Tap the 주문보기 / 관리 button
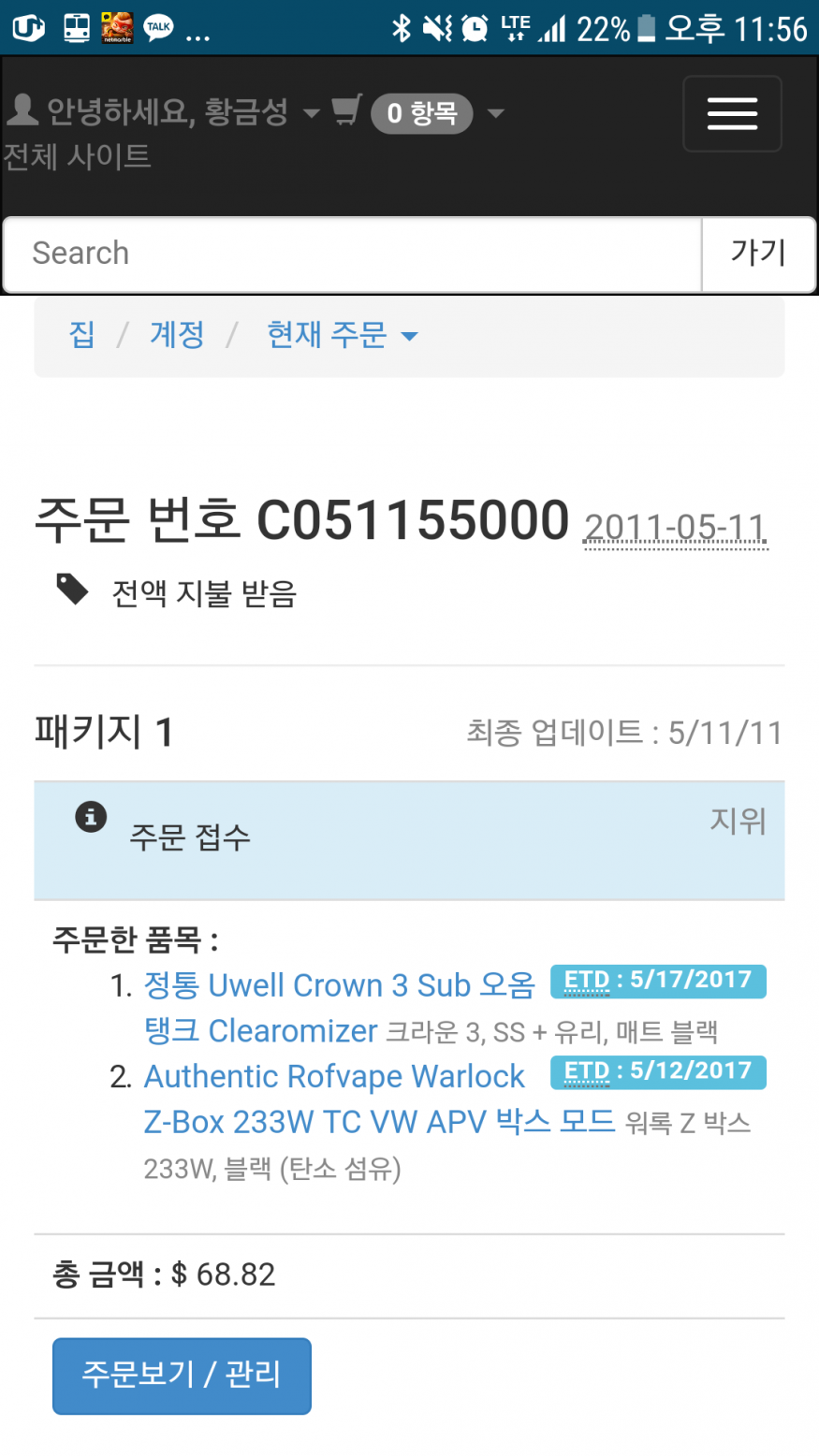This screenshot has width=819, height=1456. click(x=182, y=1375)
